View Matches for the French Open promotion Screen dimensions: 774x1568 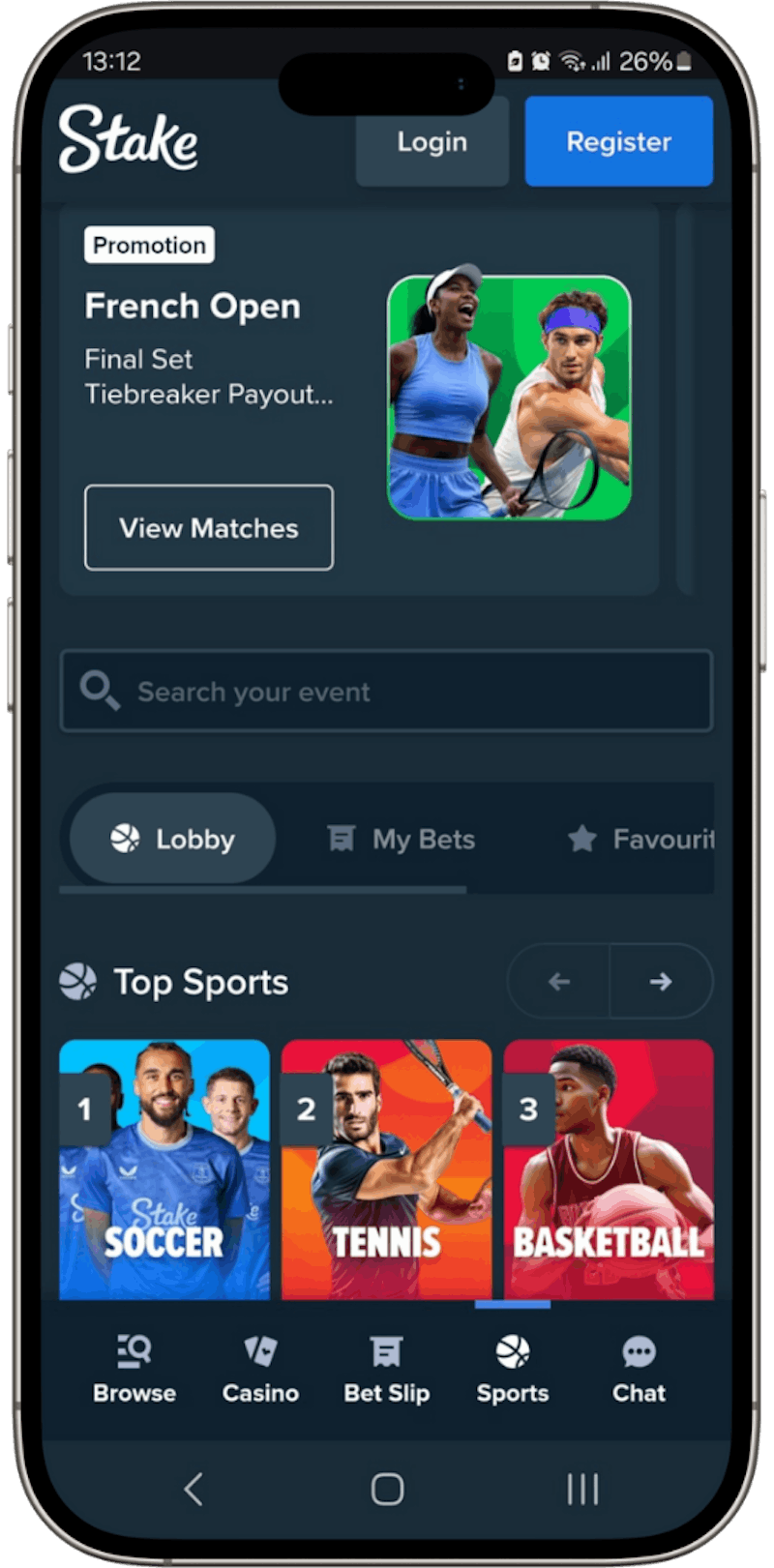click(x=209, y=528)
